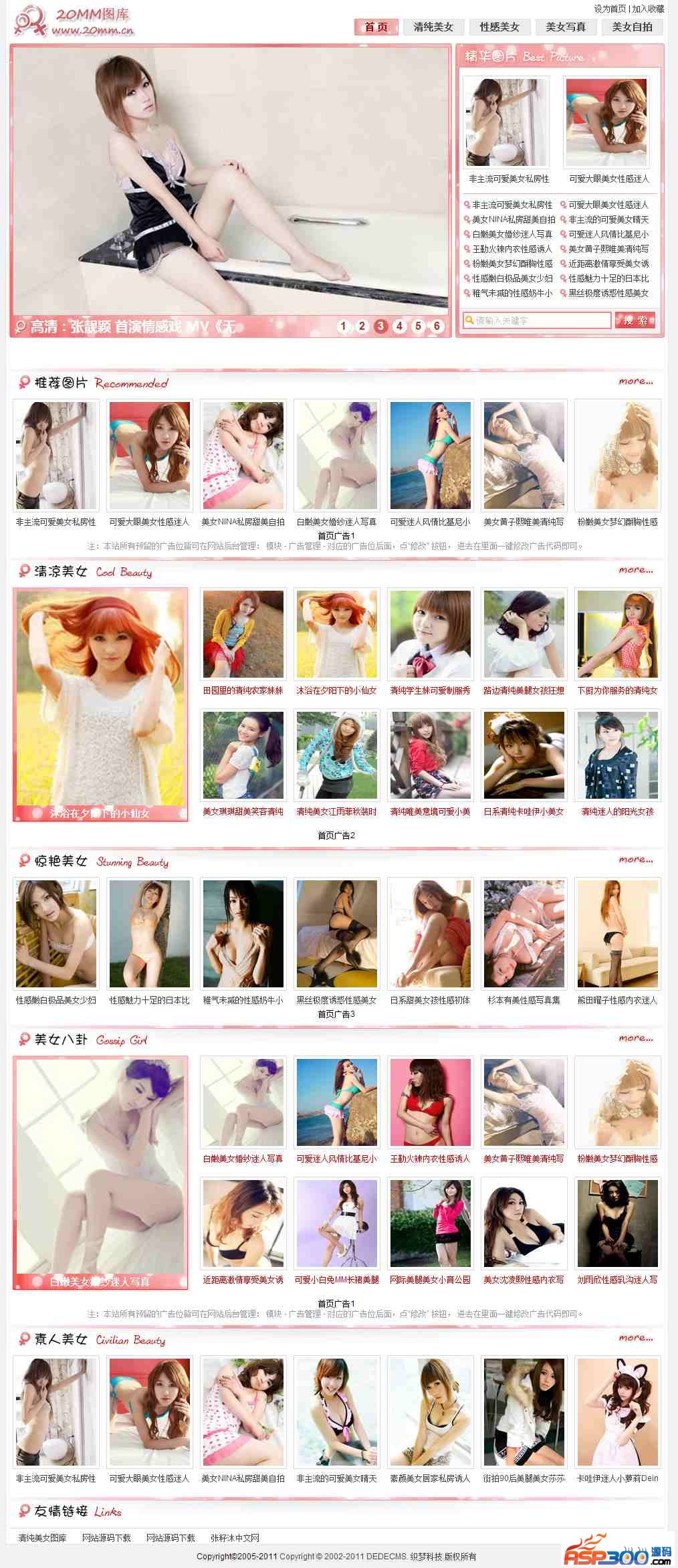The width and height of the screenshot is (678, 1568).
Task: See more in the 美女八卦 section
Action: click(x=635, y=1038)
